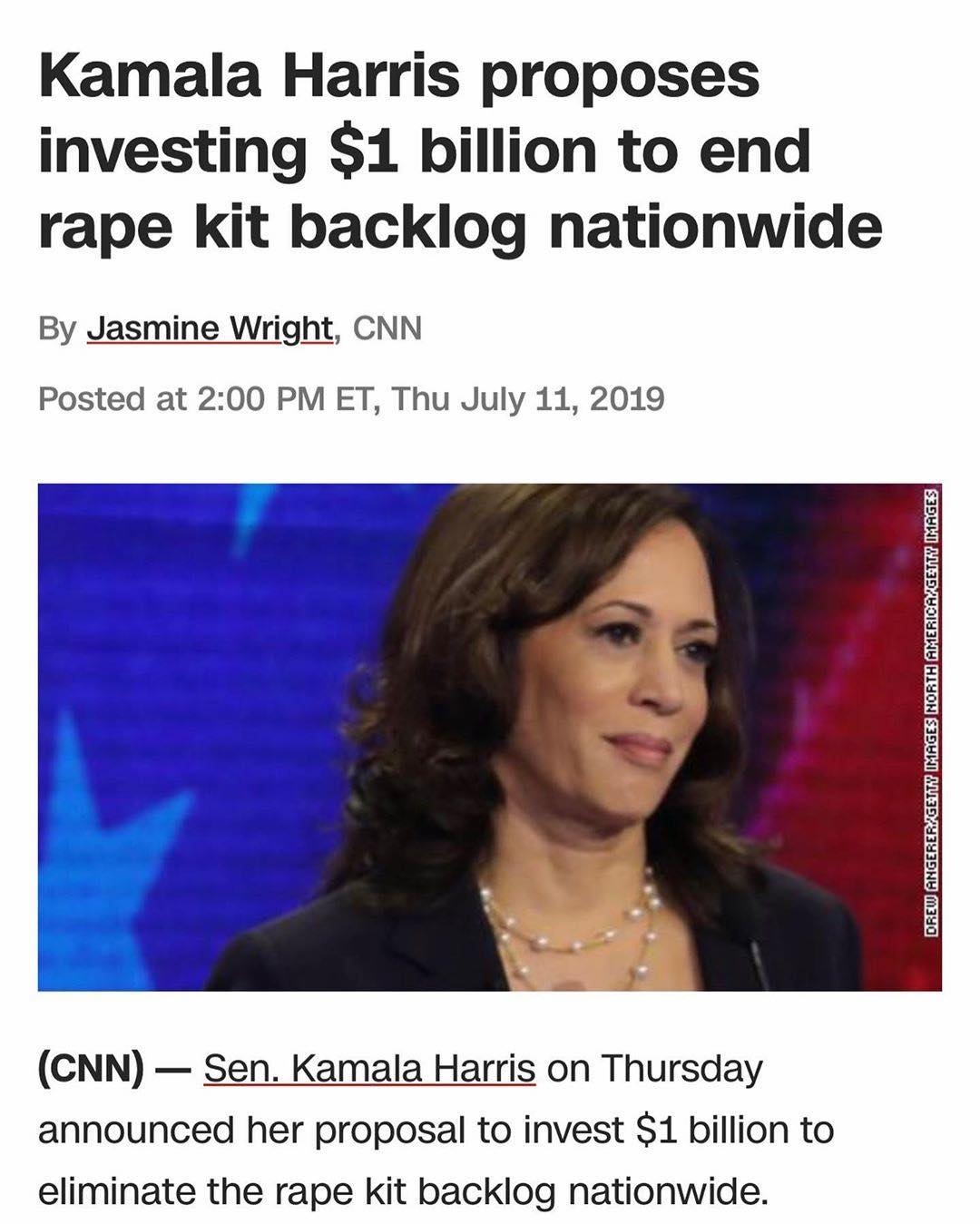The image size is (980, 1224).
Task: Open author Jasmine Wright's profile link
Action: [x=211, y=328]
